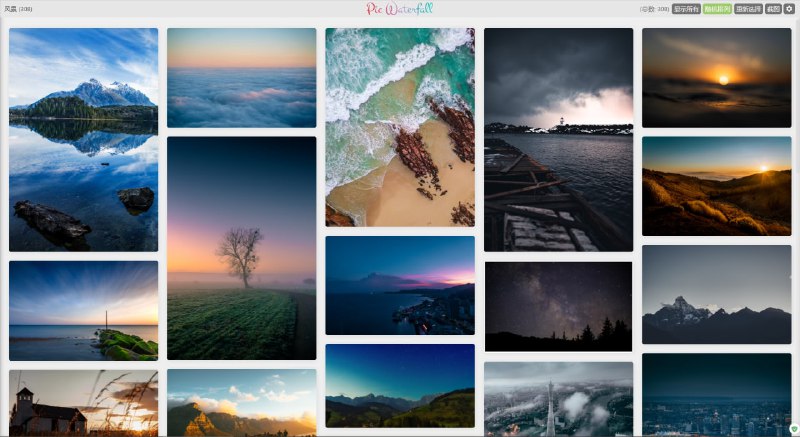Image resolution: width=800 pixels, height=437 pixels.
Task: Open the night city skyline photo
Action: 716,394
